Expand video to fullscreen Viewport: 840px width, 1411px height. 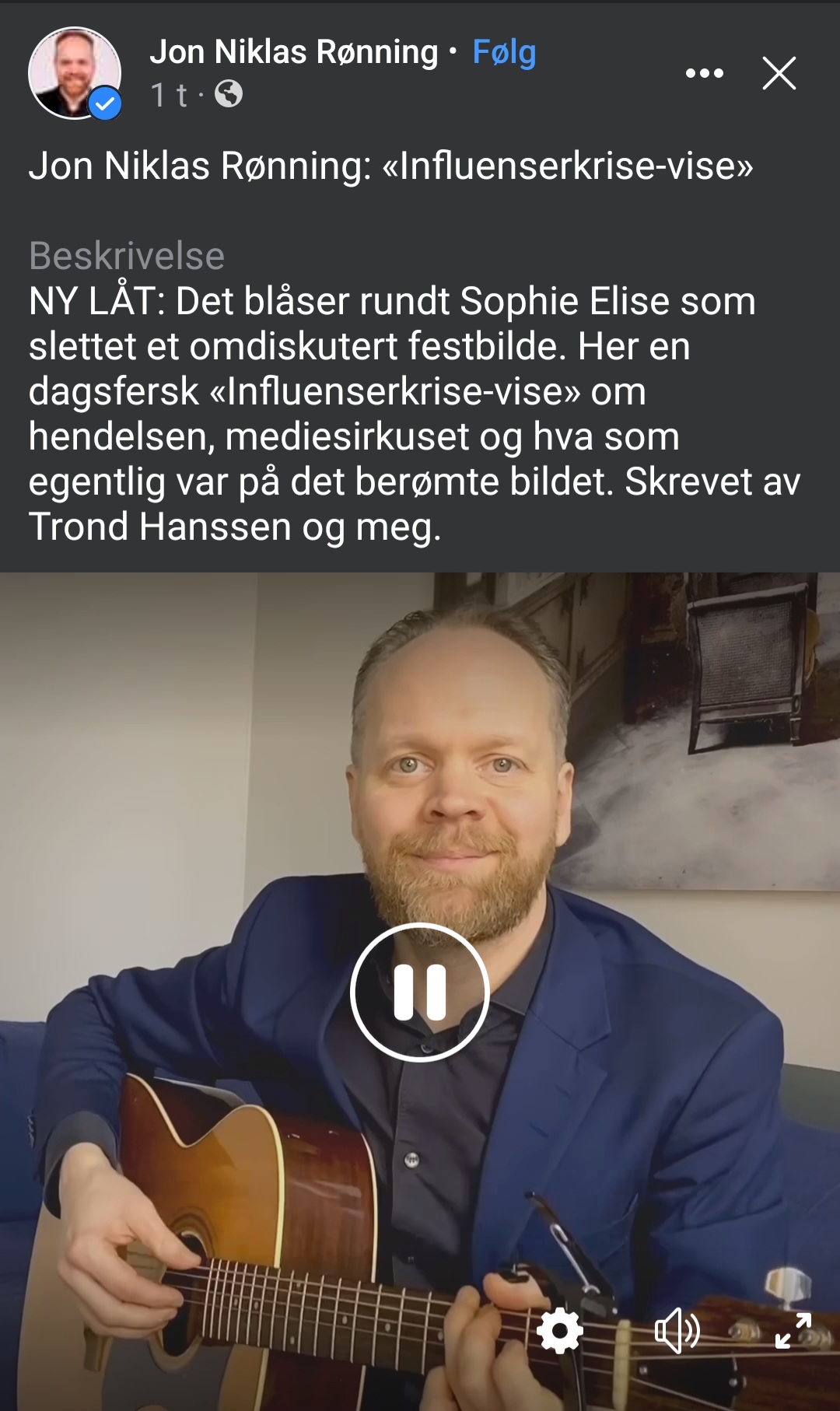pos(793,1331)
